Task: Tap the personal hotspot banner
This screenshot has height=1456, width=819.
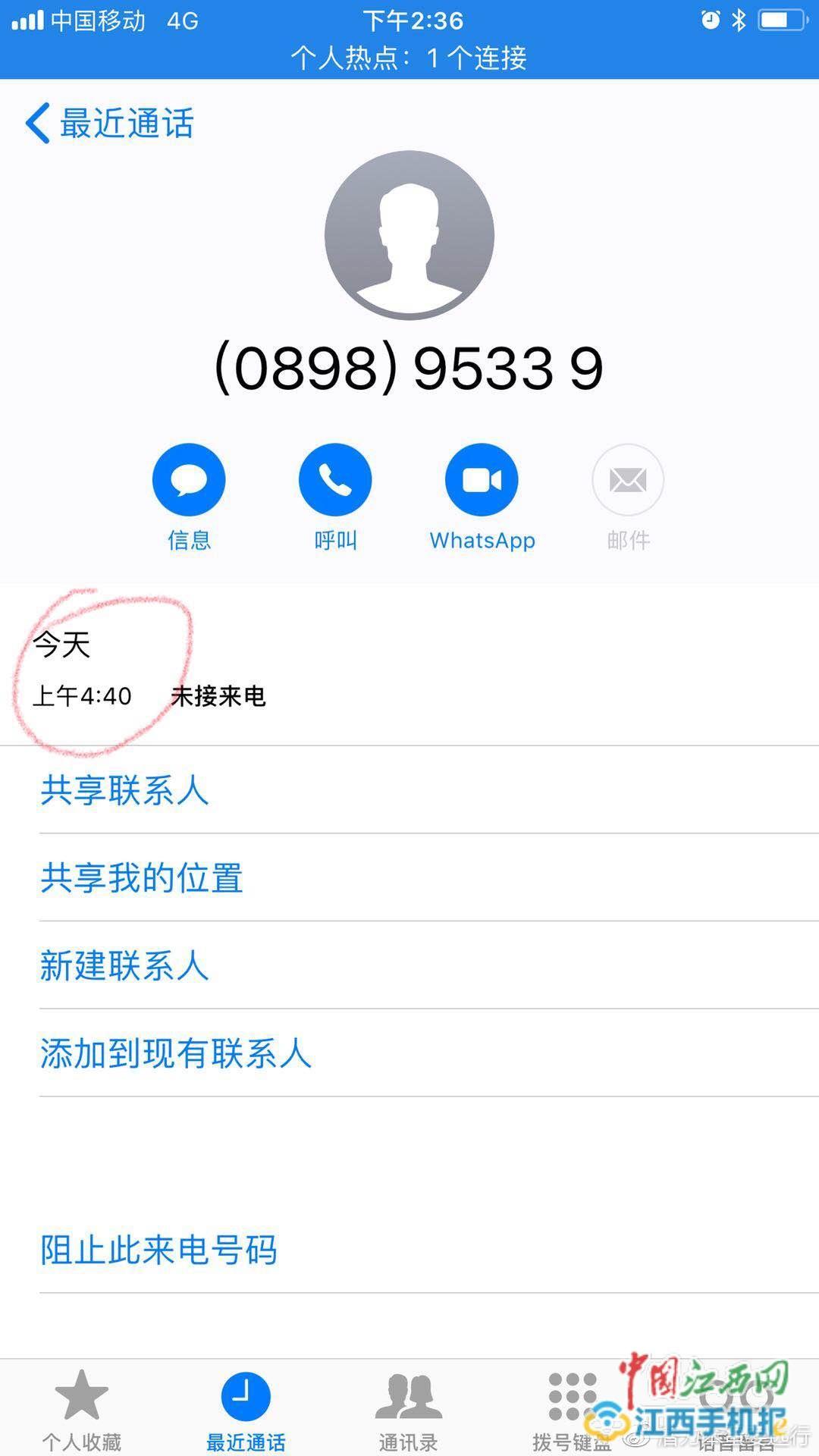Action: coord(409,58)
